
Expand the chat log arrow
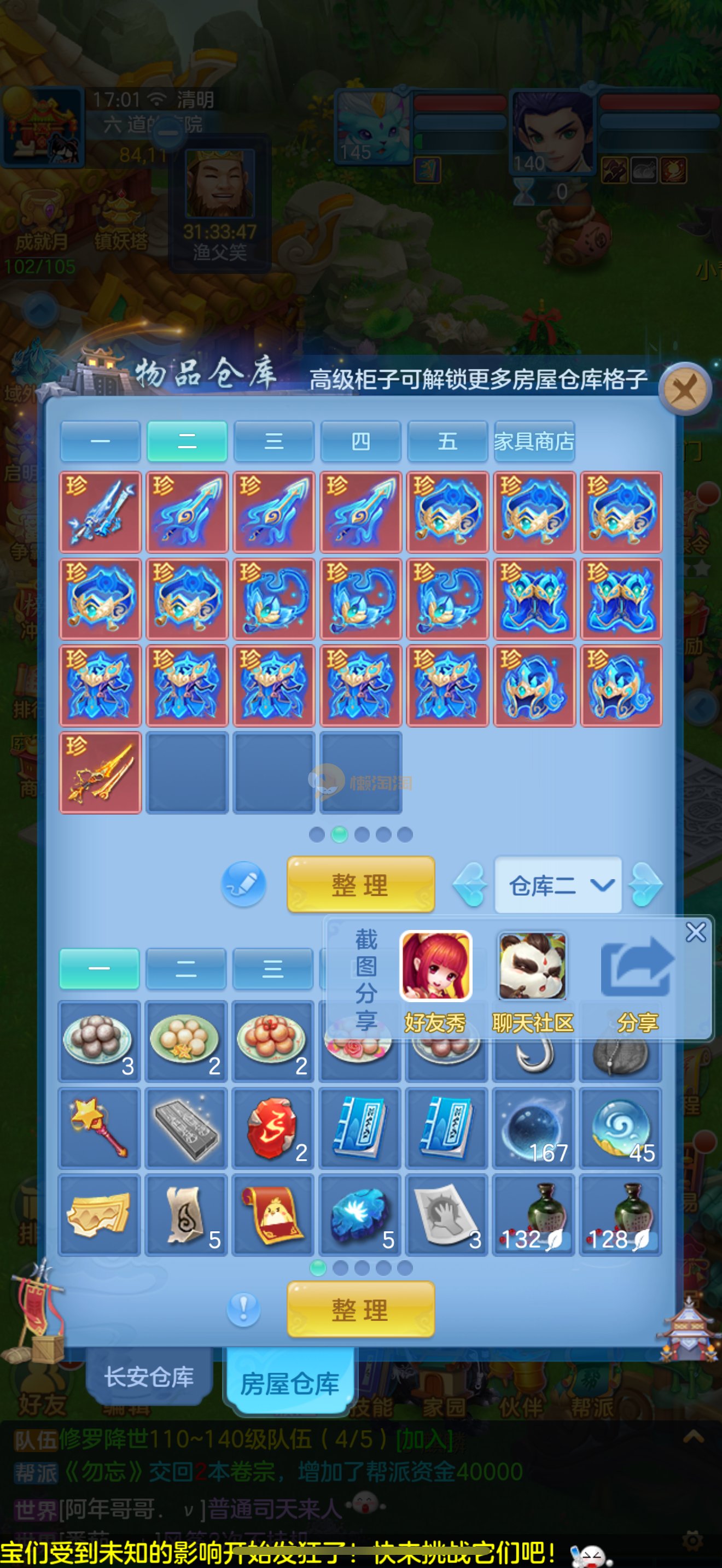point(694,1438)
